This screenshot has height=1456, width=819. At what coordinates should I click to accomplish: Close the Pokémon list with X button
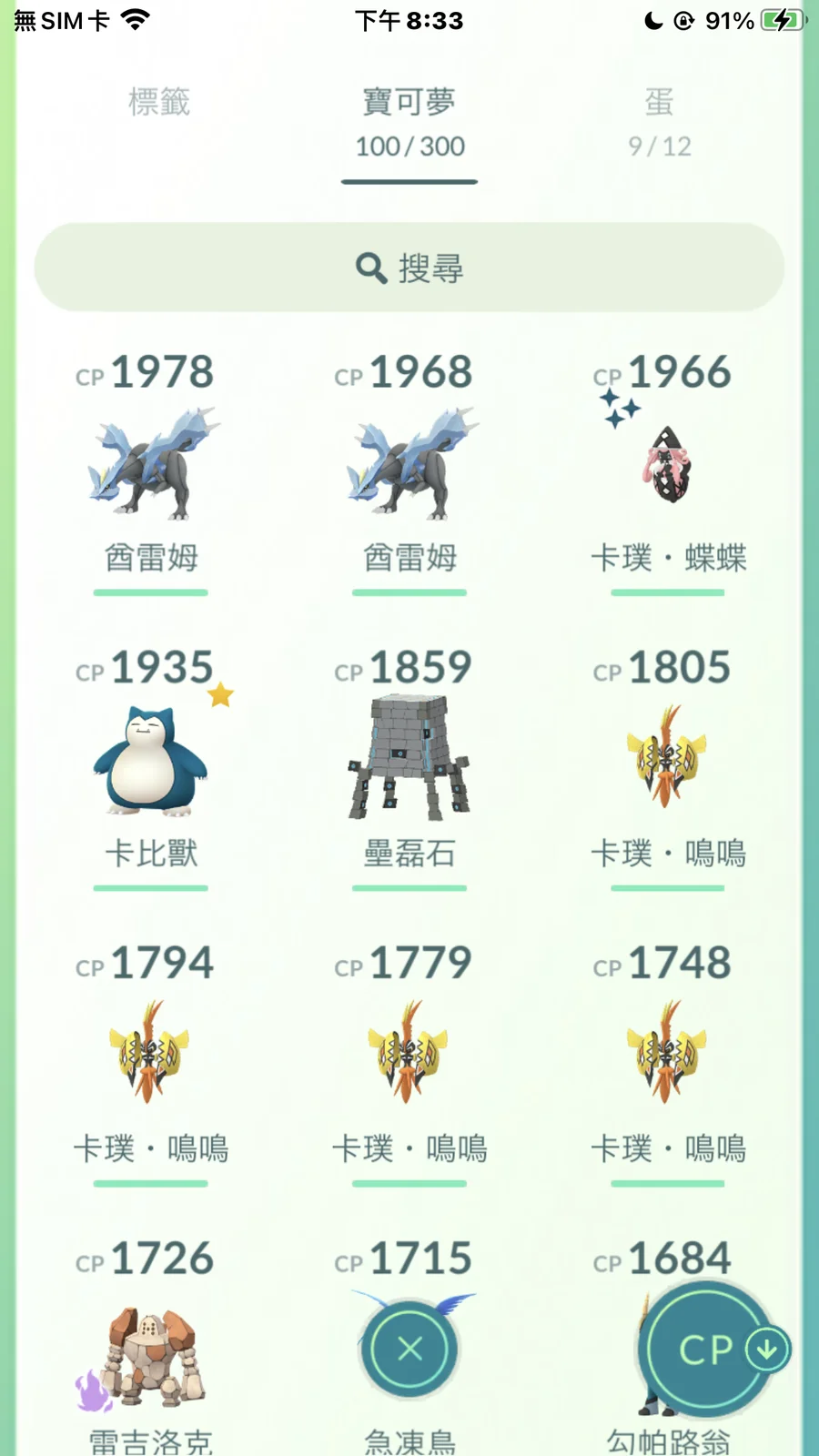(410, 1349)
